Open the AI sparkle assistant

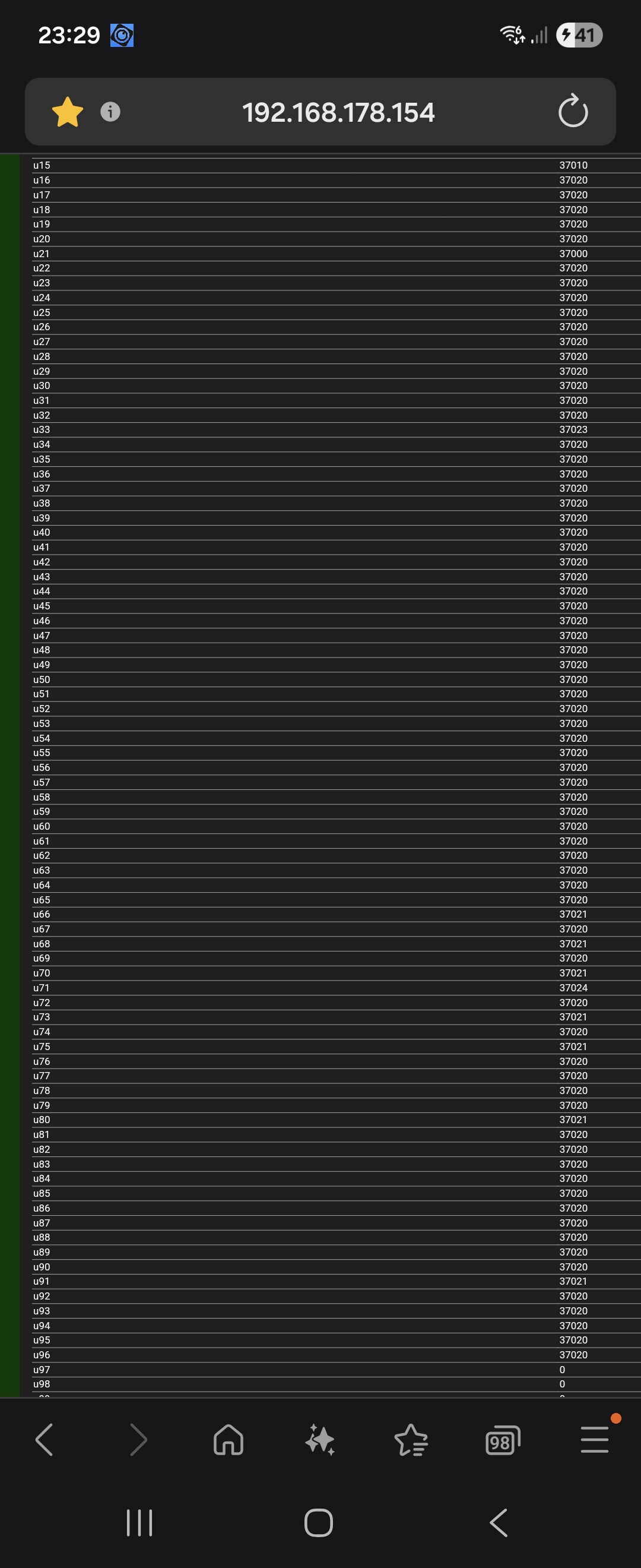click(320, 1440)
